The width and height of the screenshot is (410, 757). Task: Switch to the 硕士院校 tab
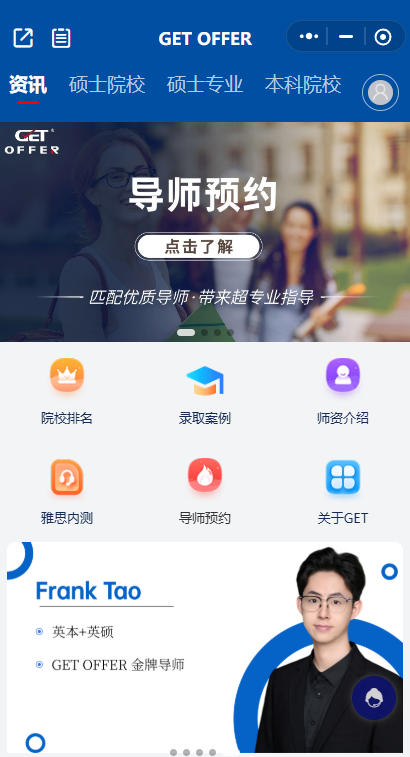point(107,84)
